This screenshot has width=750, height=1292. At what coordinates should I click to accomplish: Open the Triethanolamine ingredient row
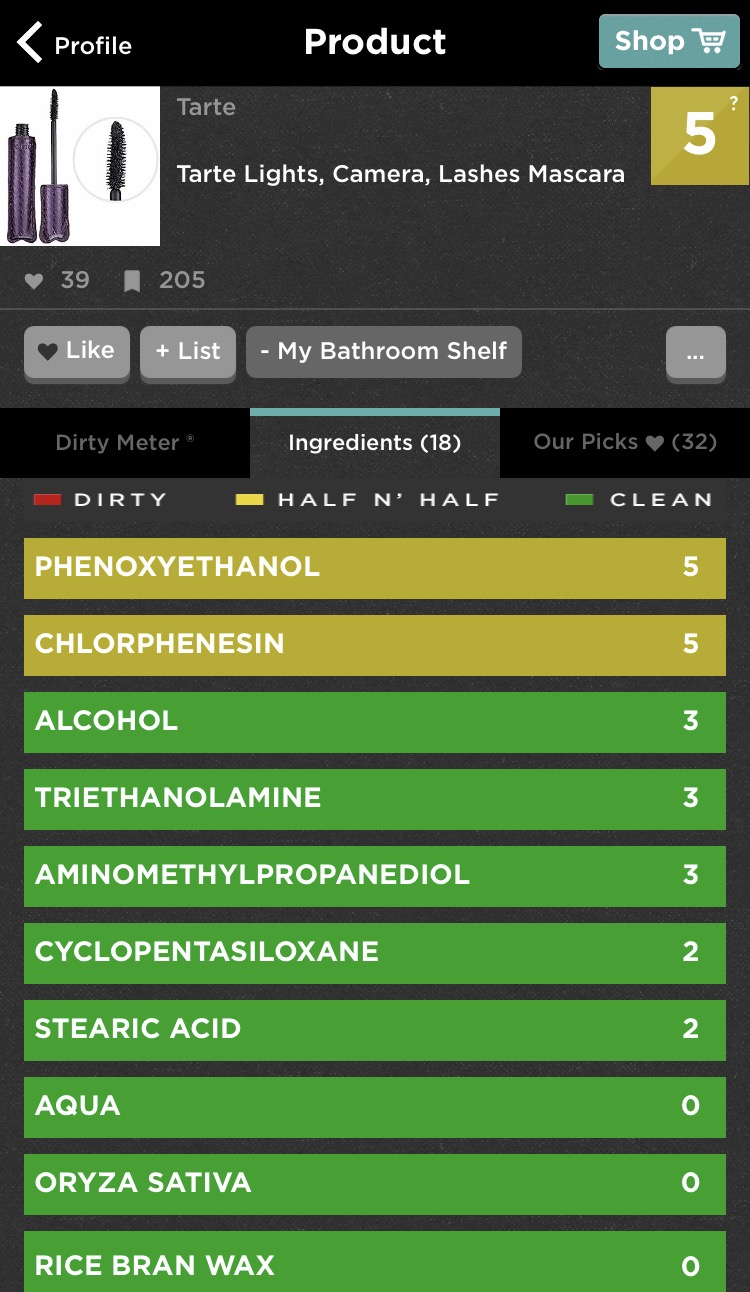[375, 799]
